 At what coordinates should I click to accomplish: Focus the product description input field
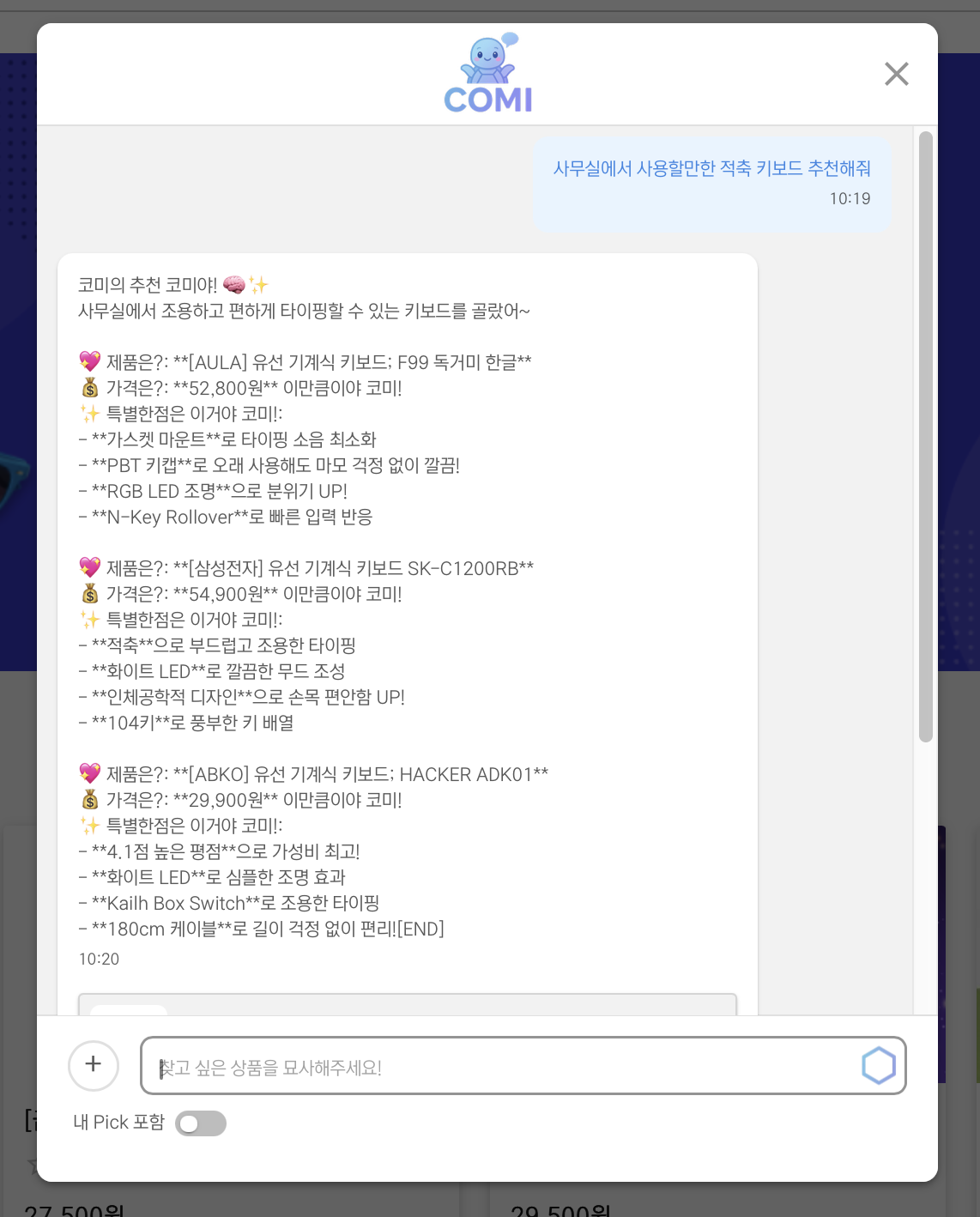(x=498, y=1067)
